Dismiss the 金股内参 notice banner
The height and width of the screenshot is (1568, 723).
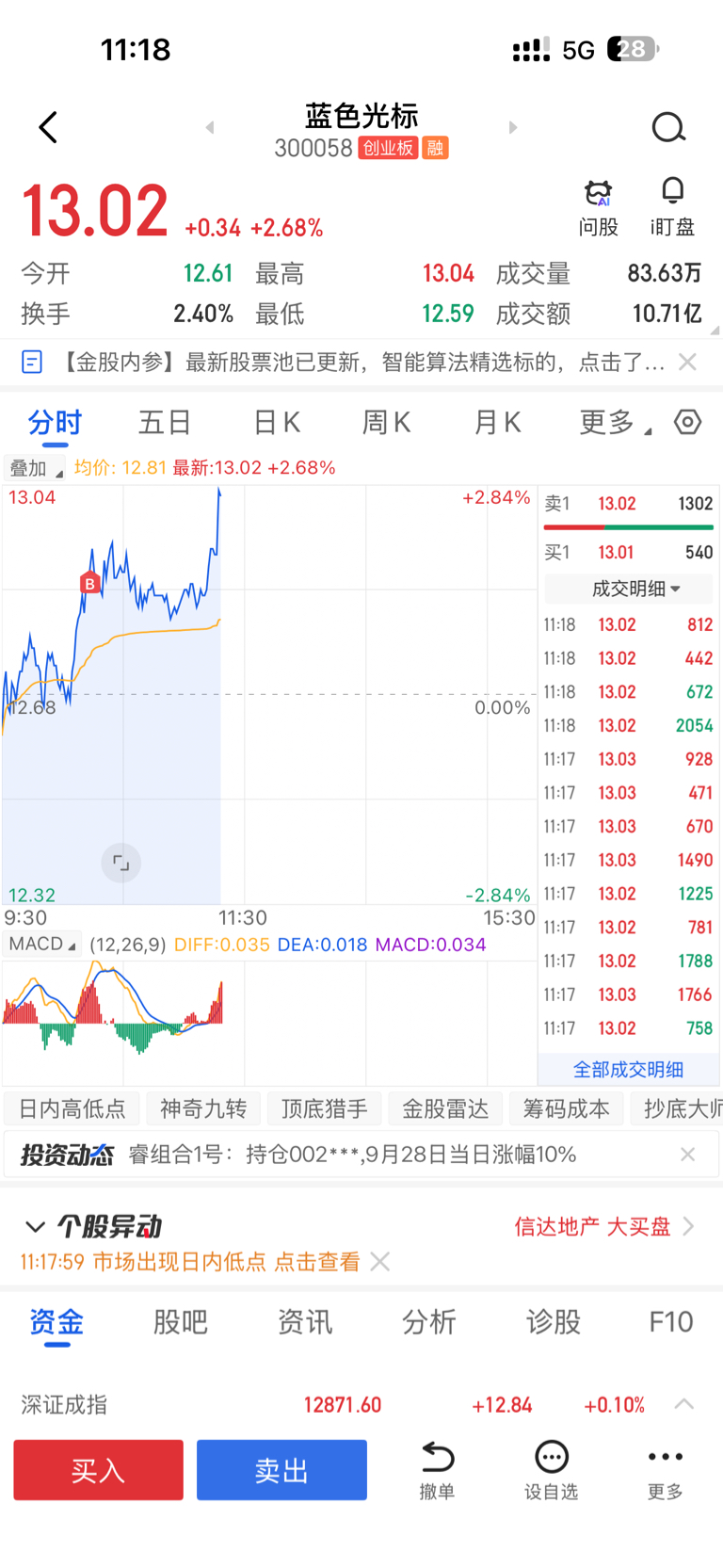688,362
